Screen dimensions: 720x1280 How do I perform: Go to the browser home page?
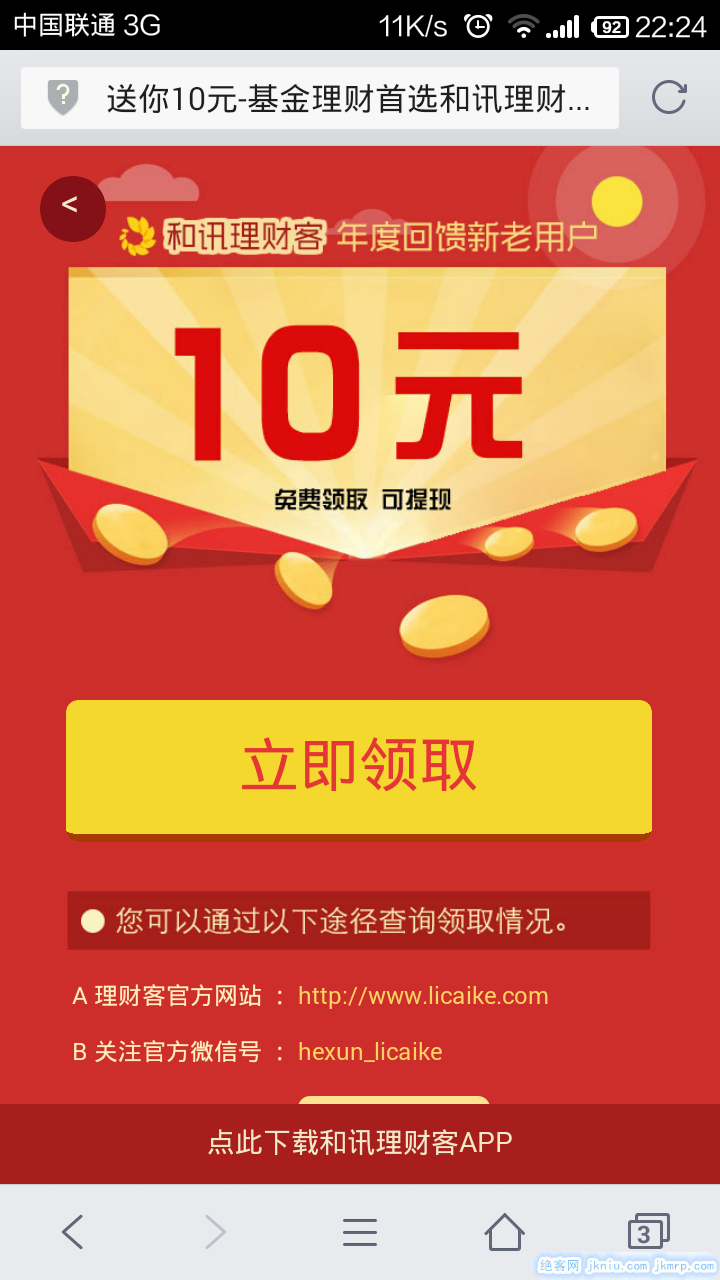(x=504, y=1232)
